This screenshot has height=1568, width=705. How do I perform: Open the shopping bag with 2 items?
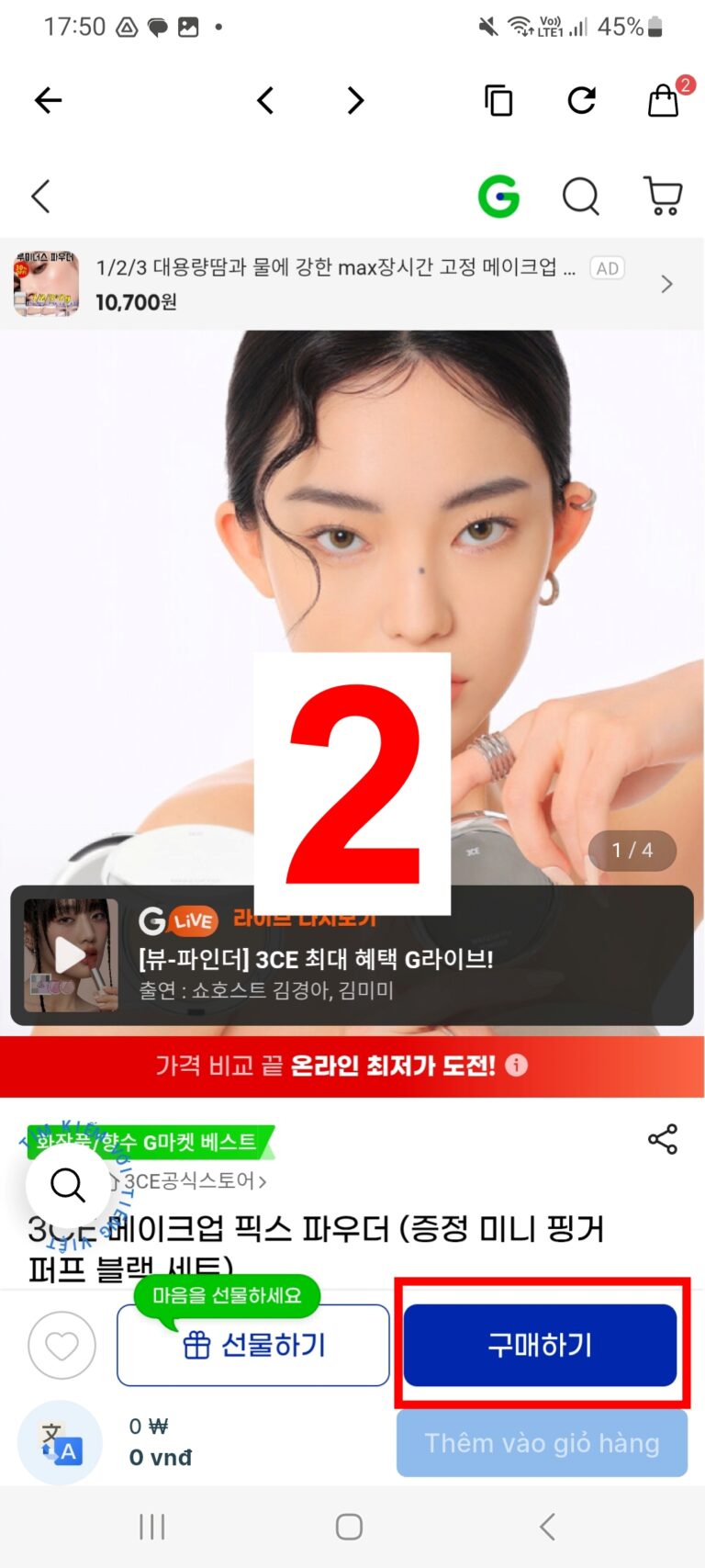664,99
